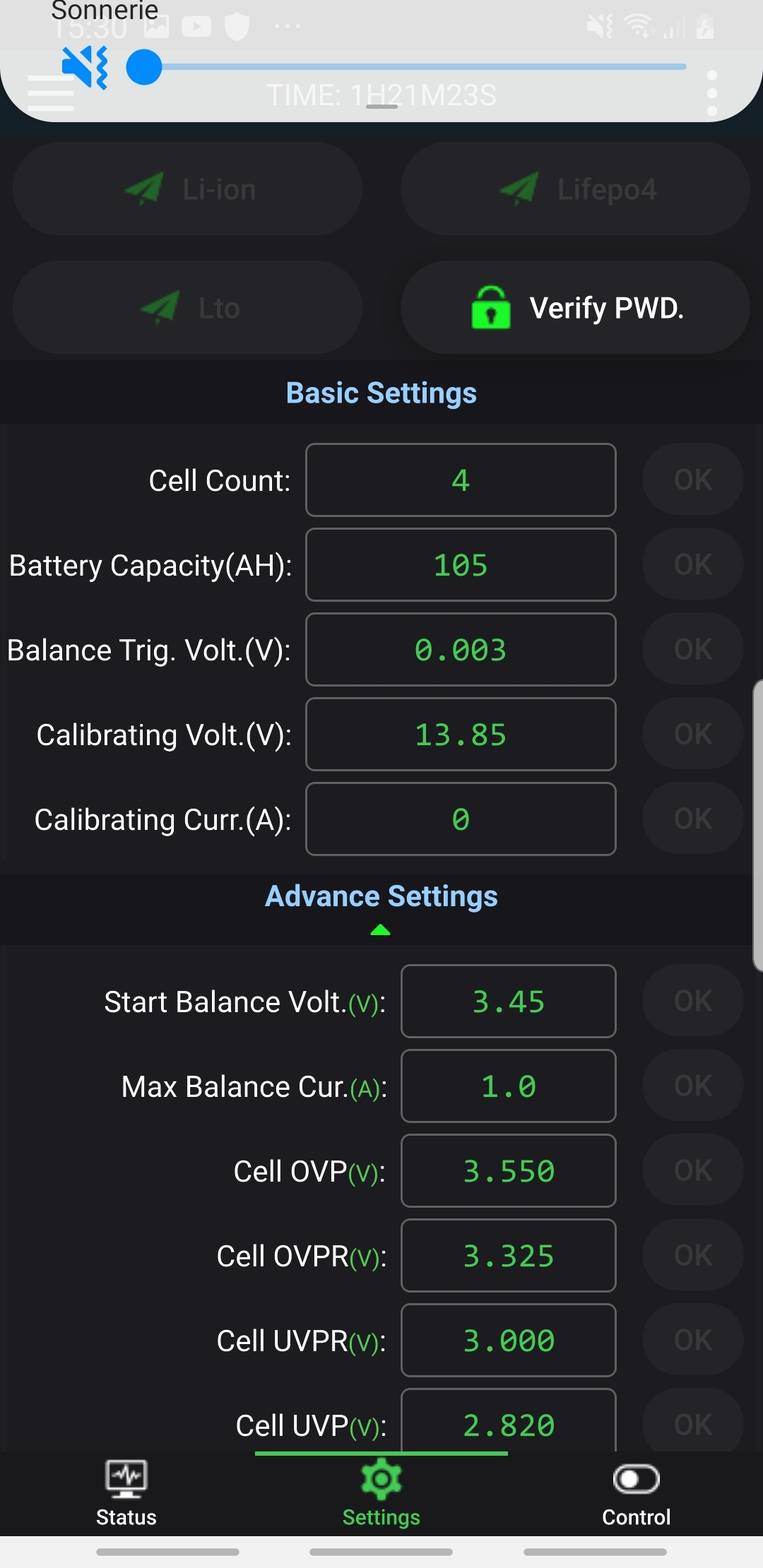Image resolution: width=763 pixels, height=1568 pixels.
Task: Edit the Cell UVPR value
Action: [x=508, y=1341]
